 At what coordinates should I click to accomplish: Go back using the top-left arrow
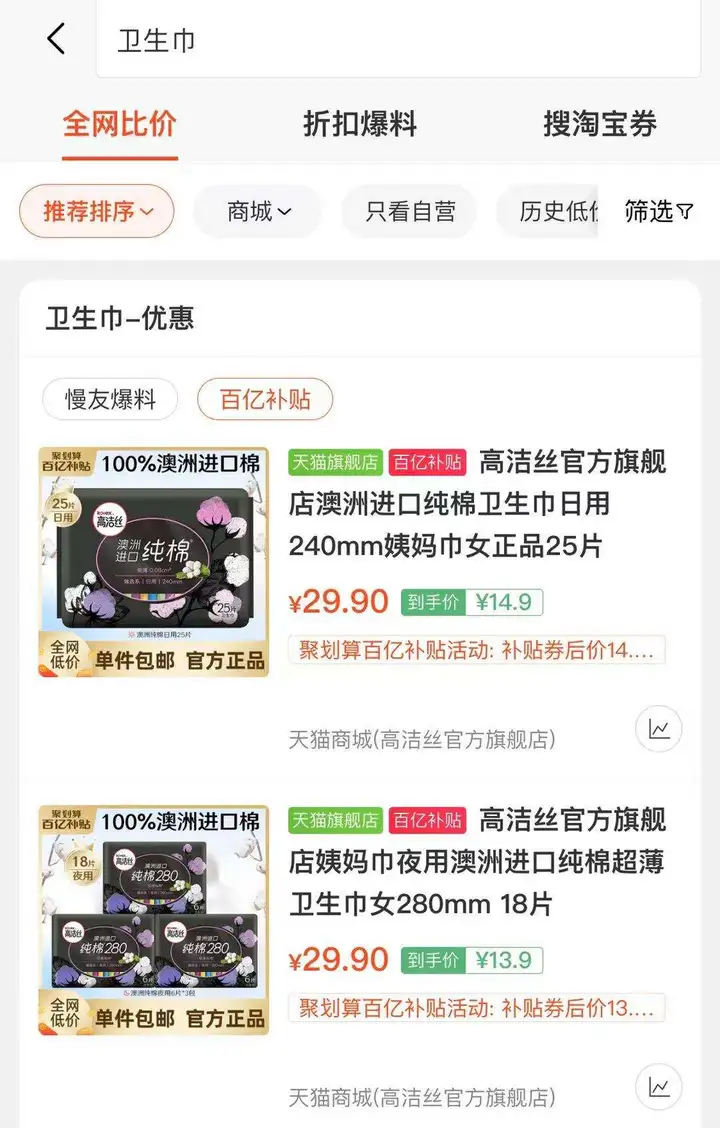click(x=56, y=39)
